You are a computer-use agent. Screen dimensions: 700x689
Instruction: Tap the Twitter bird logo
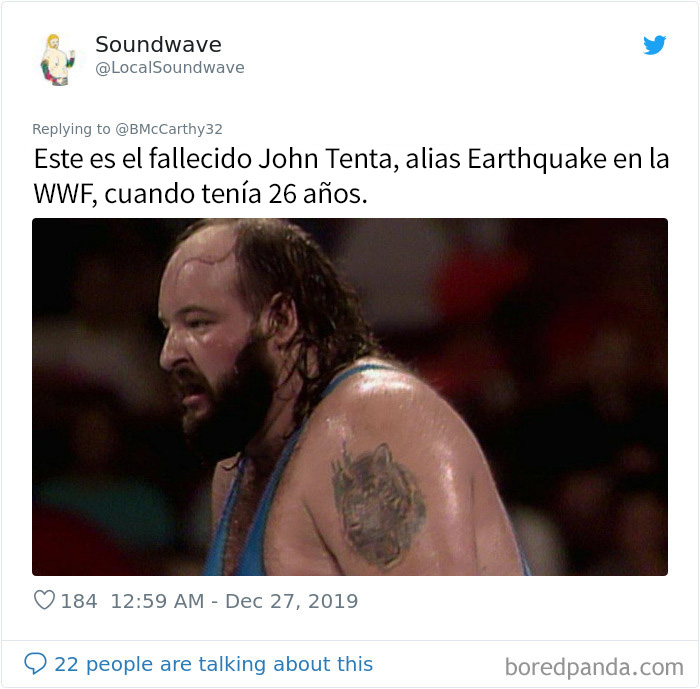654,45
